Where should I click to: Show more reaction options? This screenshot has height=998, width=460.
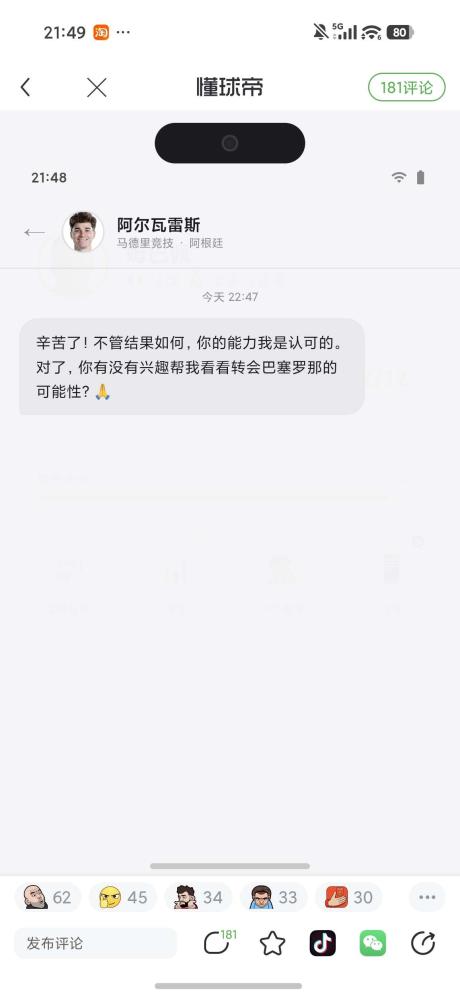tap(427, 897)
